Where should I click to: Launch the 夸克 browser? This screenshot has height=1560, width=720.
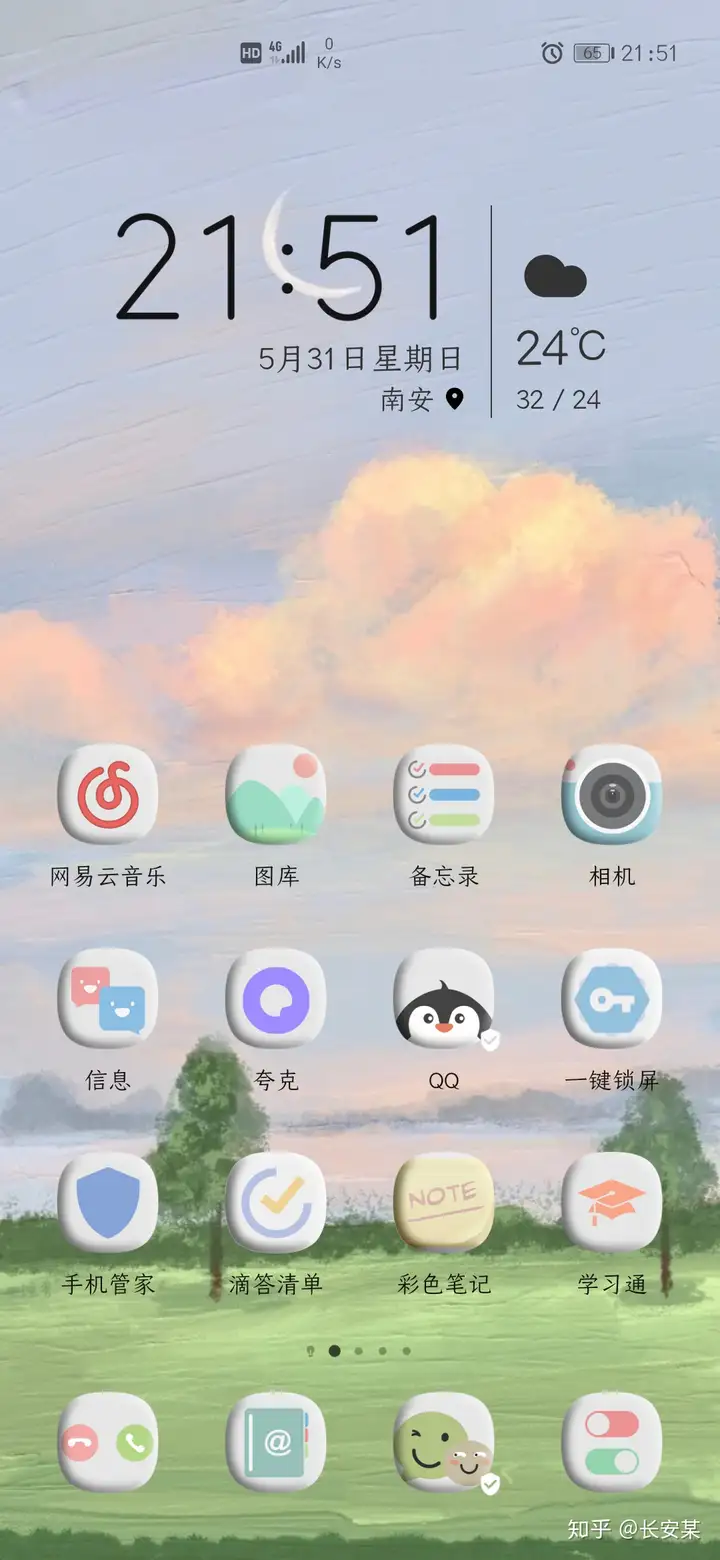(x=276, y=999)
